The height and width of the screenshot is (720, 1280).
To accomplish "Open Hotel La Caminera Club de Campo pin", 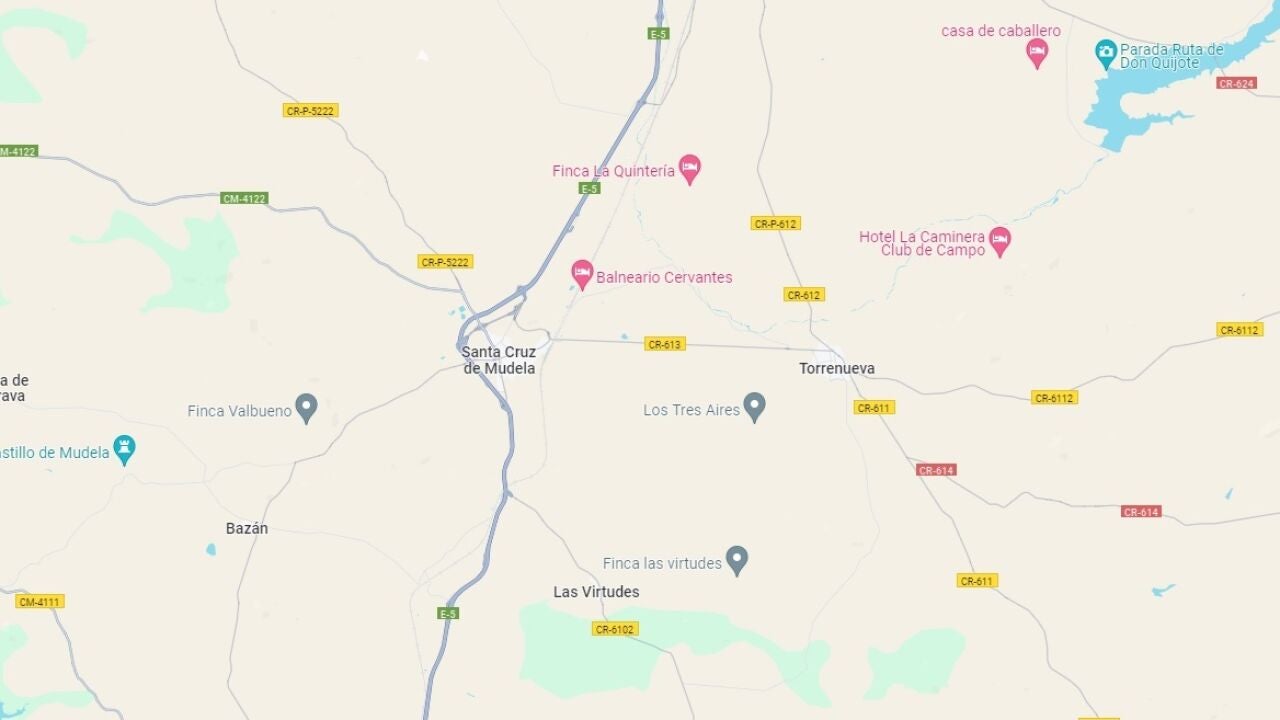I will tap(1000, 239).
